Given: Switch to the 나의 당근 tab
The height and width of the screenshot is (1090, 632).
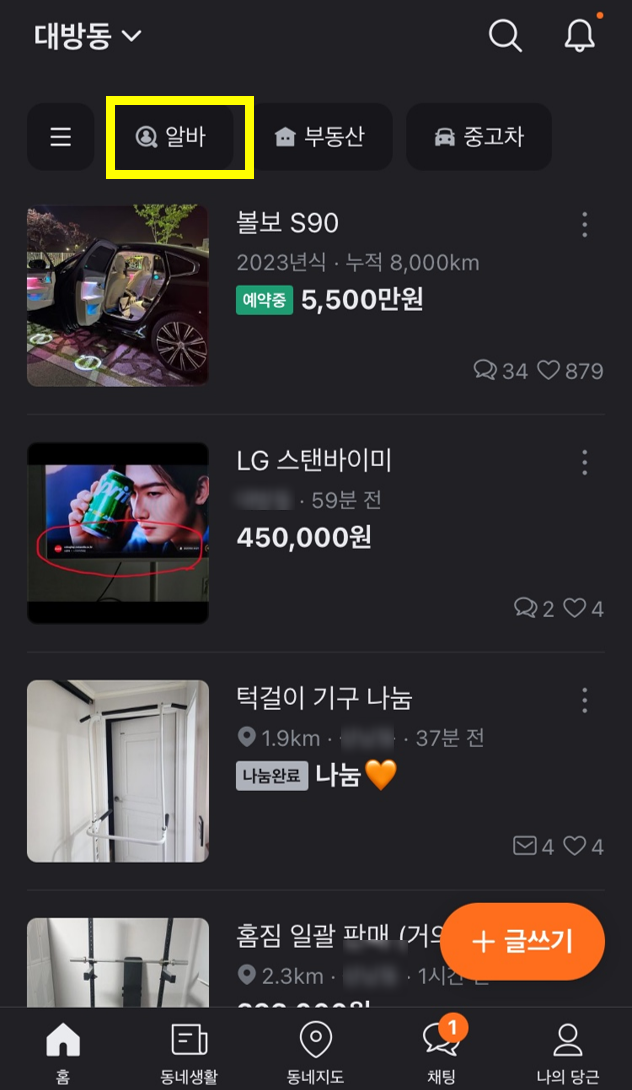Looking at the screenshot, I should [567, 1052].
